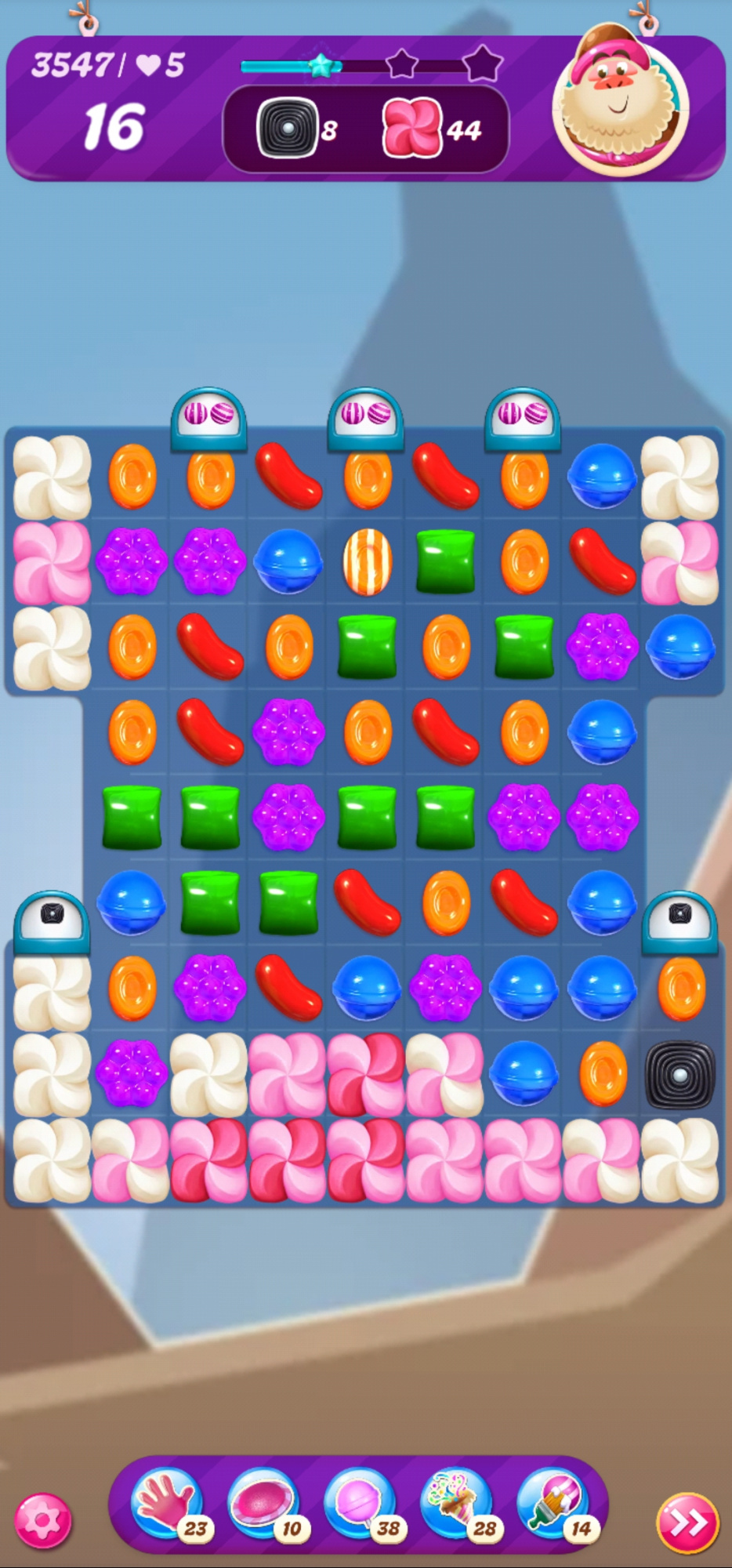Image resolution: width=732 pixels, height=1568 pixels.
Task: Tap the black licorice swirl on the board
Action: tap(679, 1074)
